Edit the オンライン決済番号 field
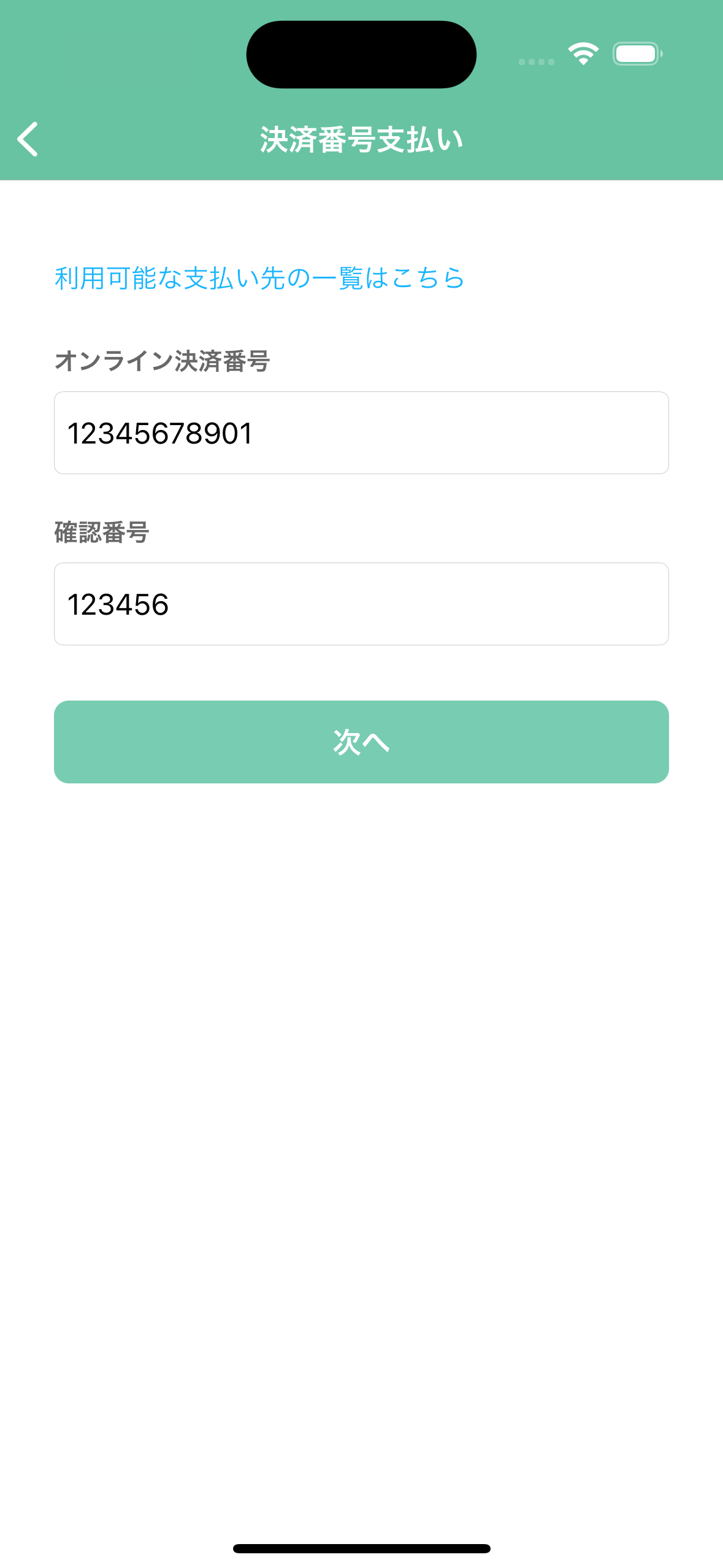This screenshot has width=723, height=1568. (361, 433)
